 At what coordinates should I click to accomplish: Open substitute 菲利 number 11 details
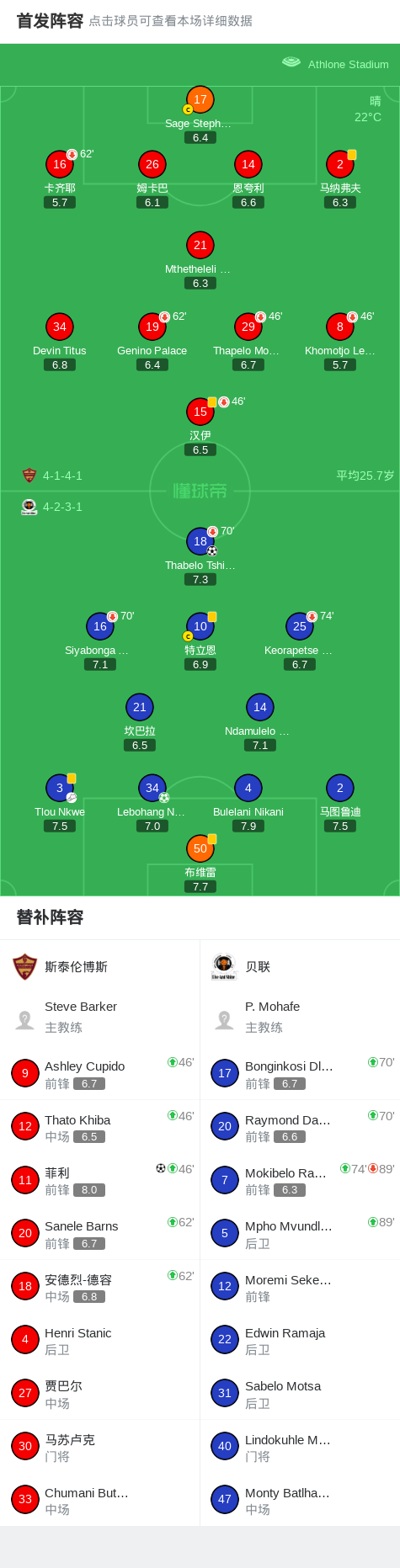[100, 1180]
